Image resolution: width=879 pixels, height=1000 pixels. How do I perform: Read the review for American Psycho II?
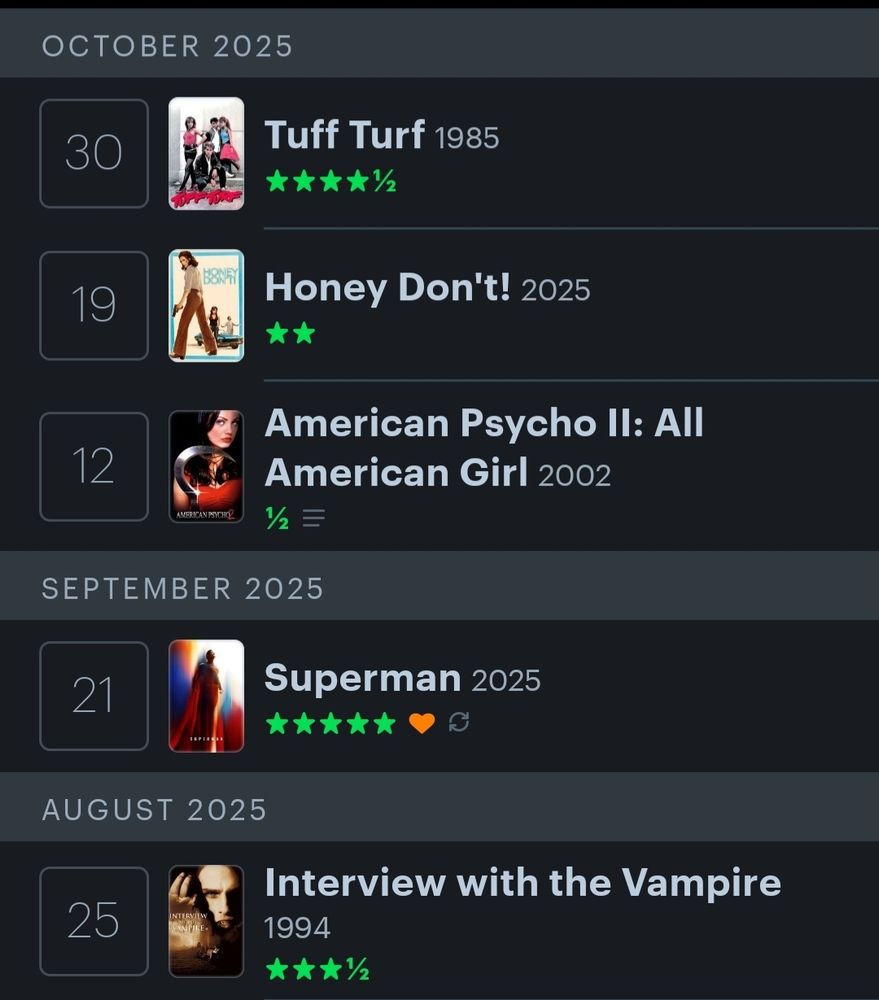314,518
